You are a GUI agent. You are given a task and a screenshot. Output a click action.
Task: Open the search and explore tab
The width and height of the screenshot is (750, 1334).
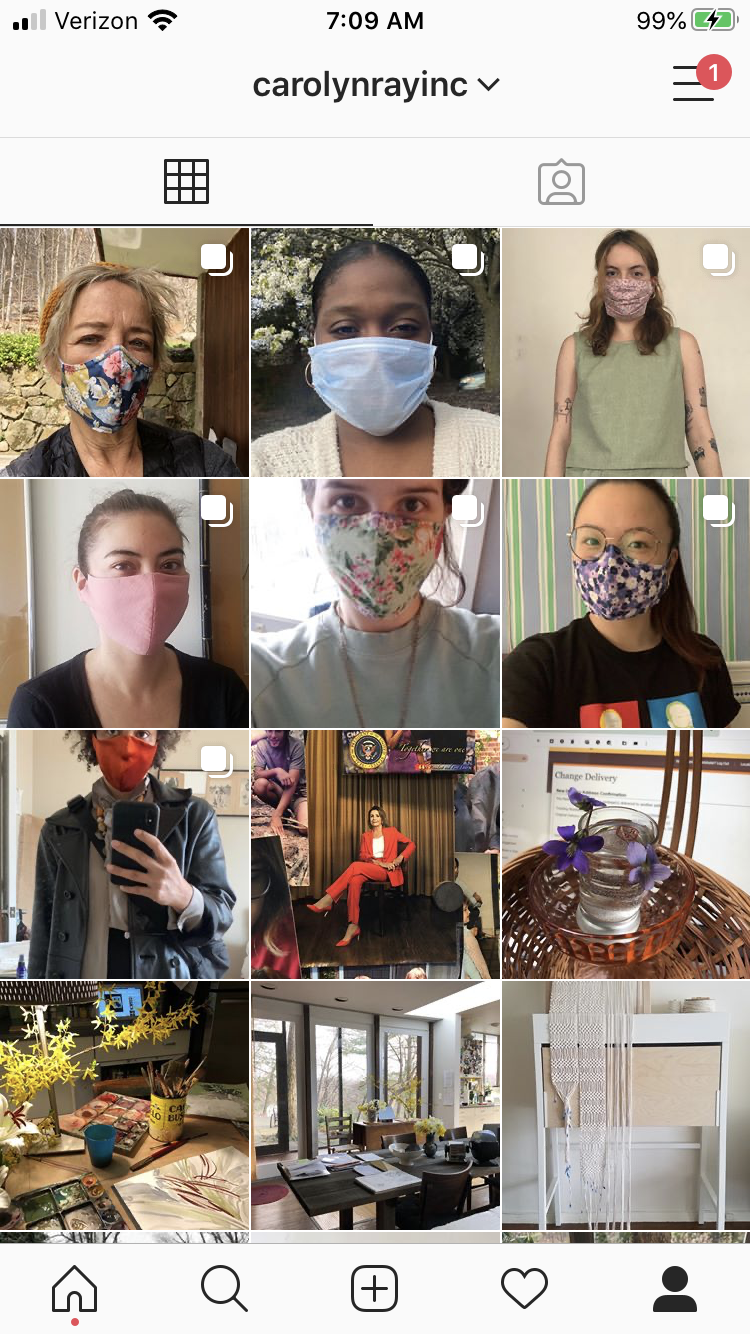click(224, 1288)
